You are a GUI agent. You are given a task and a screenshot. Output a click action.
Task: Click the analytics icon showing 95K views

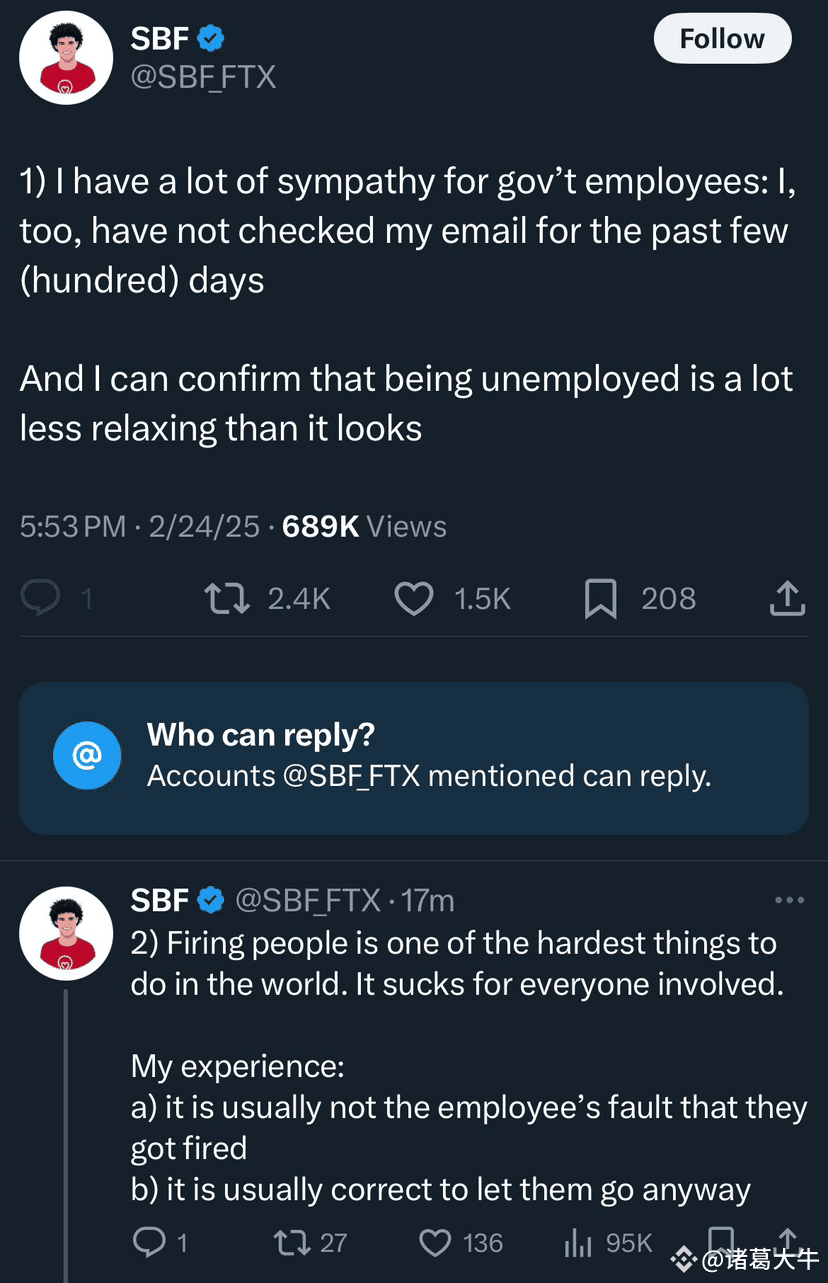(x=577, y=1242)
